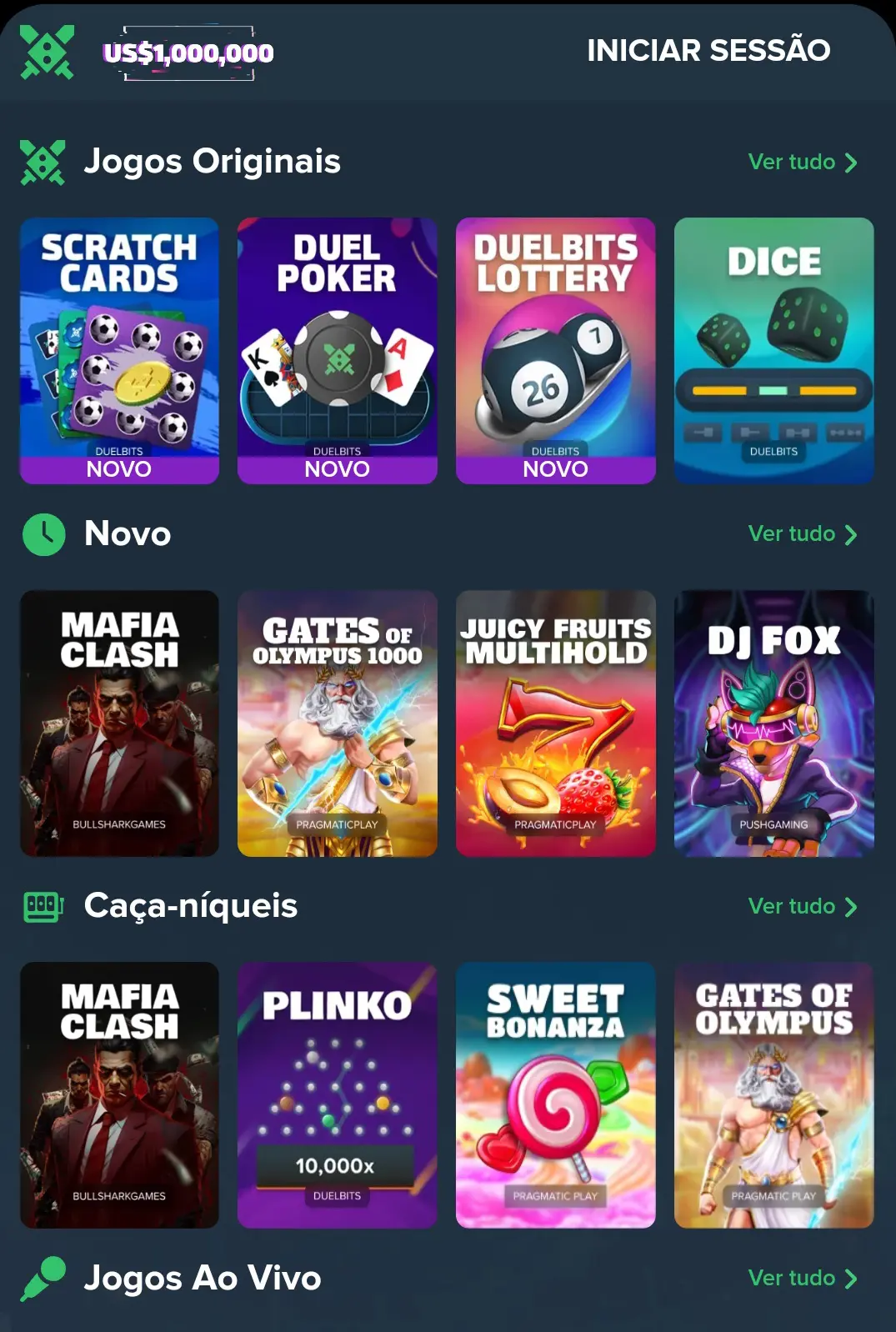Viewport: 896px width, 1332px height.
Task: Play Plinko 10,000x game
Action: point(338,1094)
